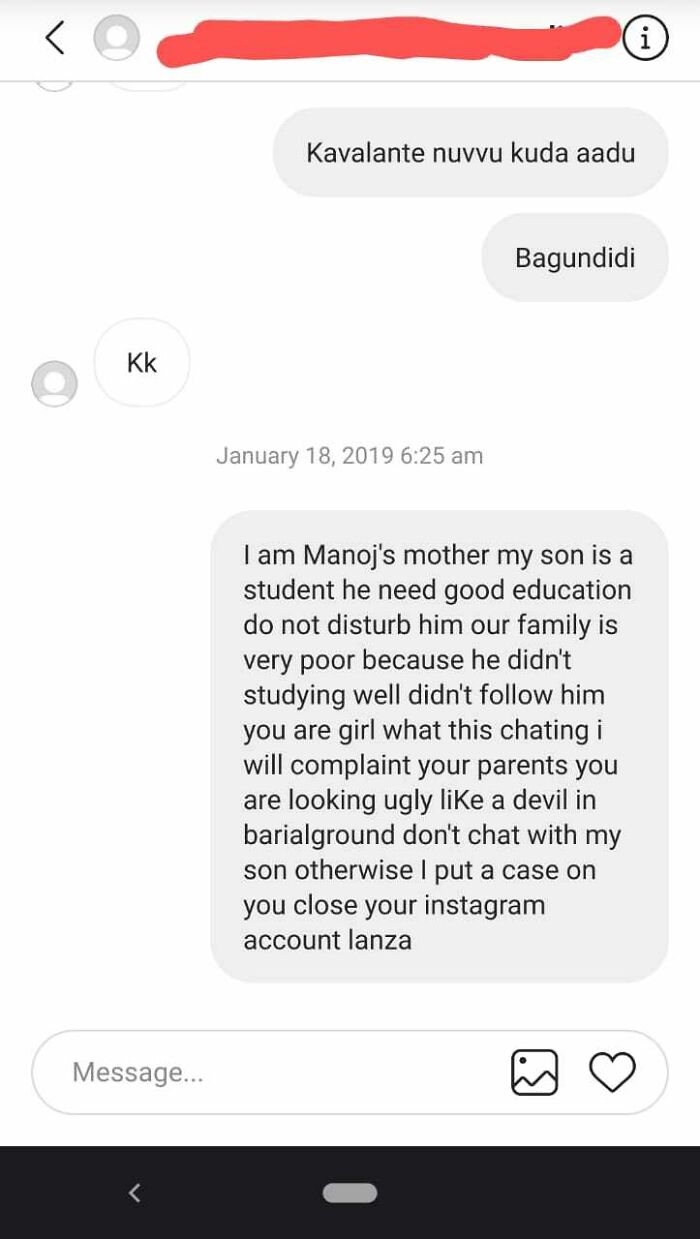The height and width of the screenshot is (1239, 700).
Task: Open the conversation details info icon
Action: pyautogui.click(x=645, y=39)
